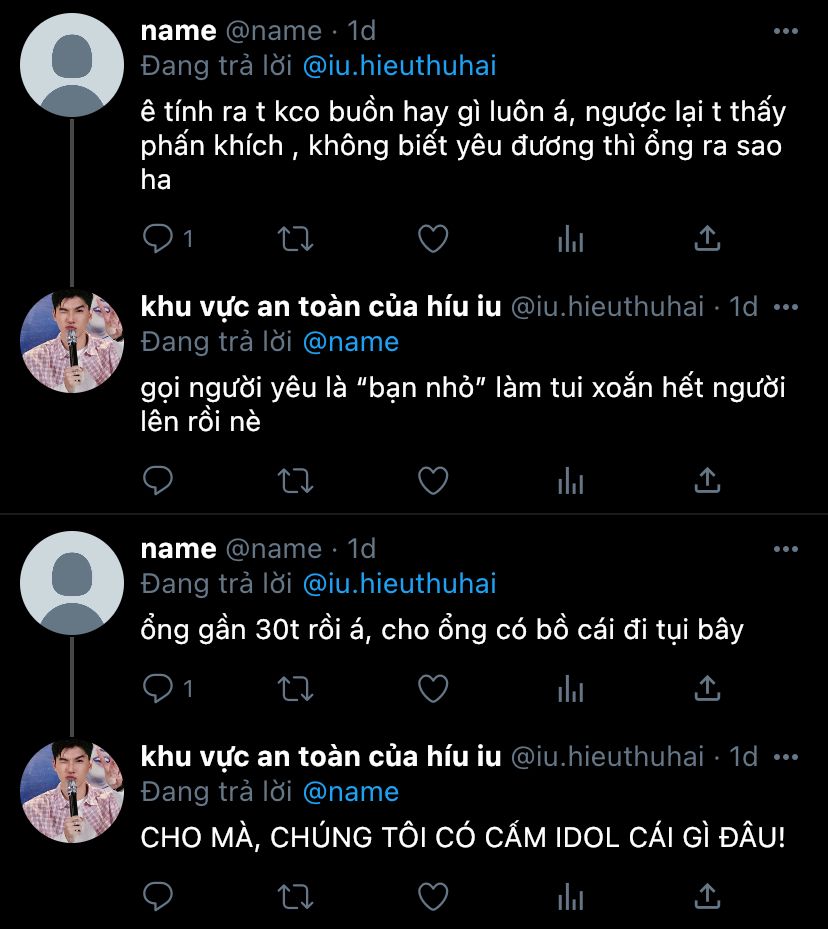Share the tweet starting 'ê tính ra'
The width and height of the screenshot is (828, 929).
tap(707, 238)
